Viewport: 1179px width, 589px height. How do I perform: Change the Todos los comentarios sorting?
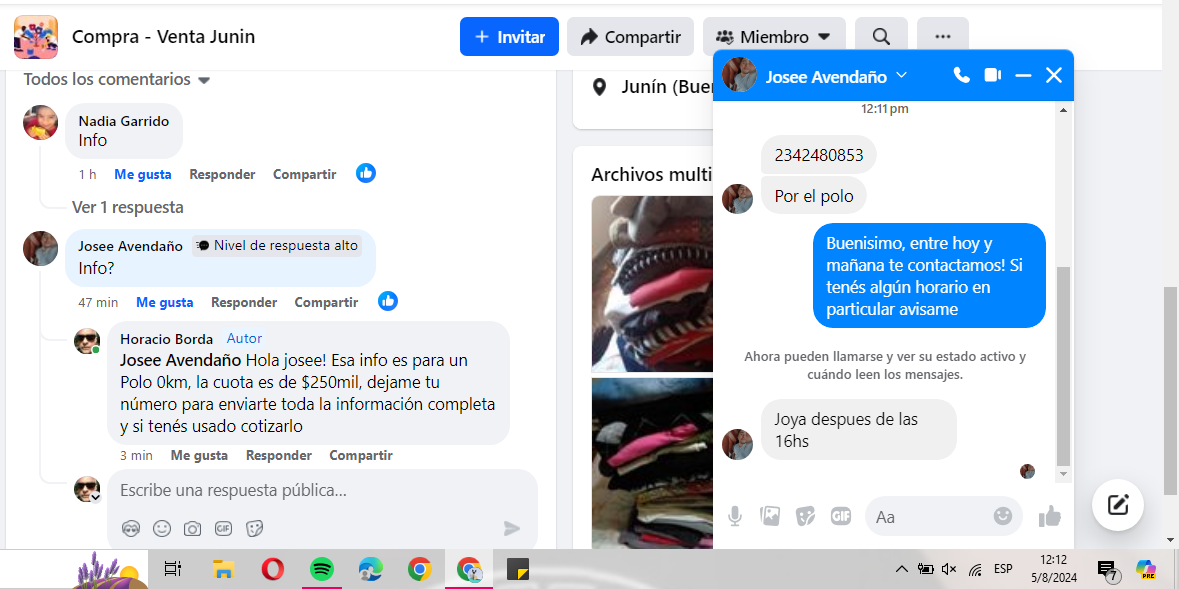point(116,79)
